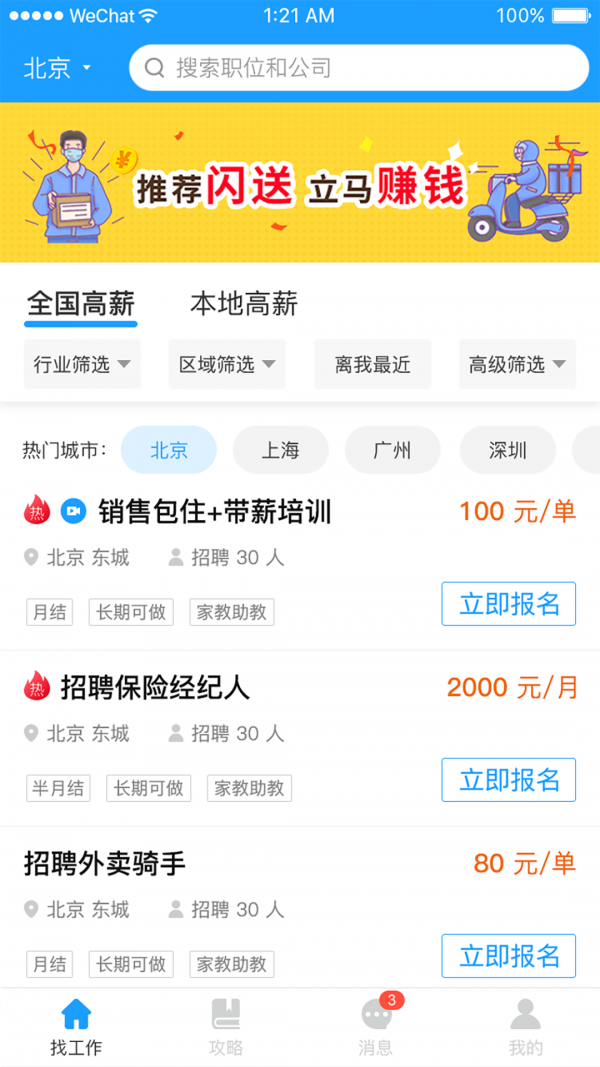Viewport: 600px width, 1067px height.
Task: Expand the 区域筛选 filter
Action: click(227, 364)
